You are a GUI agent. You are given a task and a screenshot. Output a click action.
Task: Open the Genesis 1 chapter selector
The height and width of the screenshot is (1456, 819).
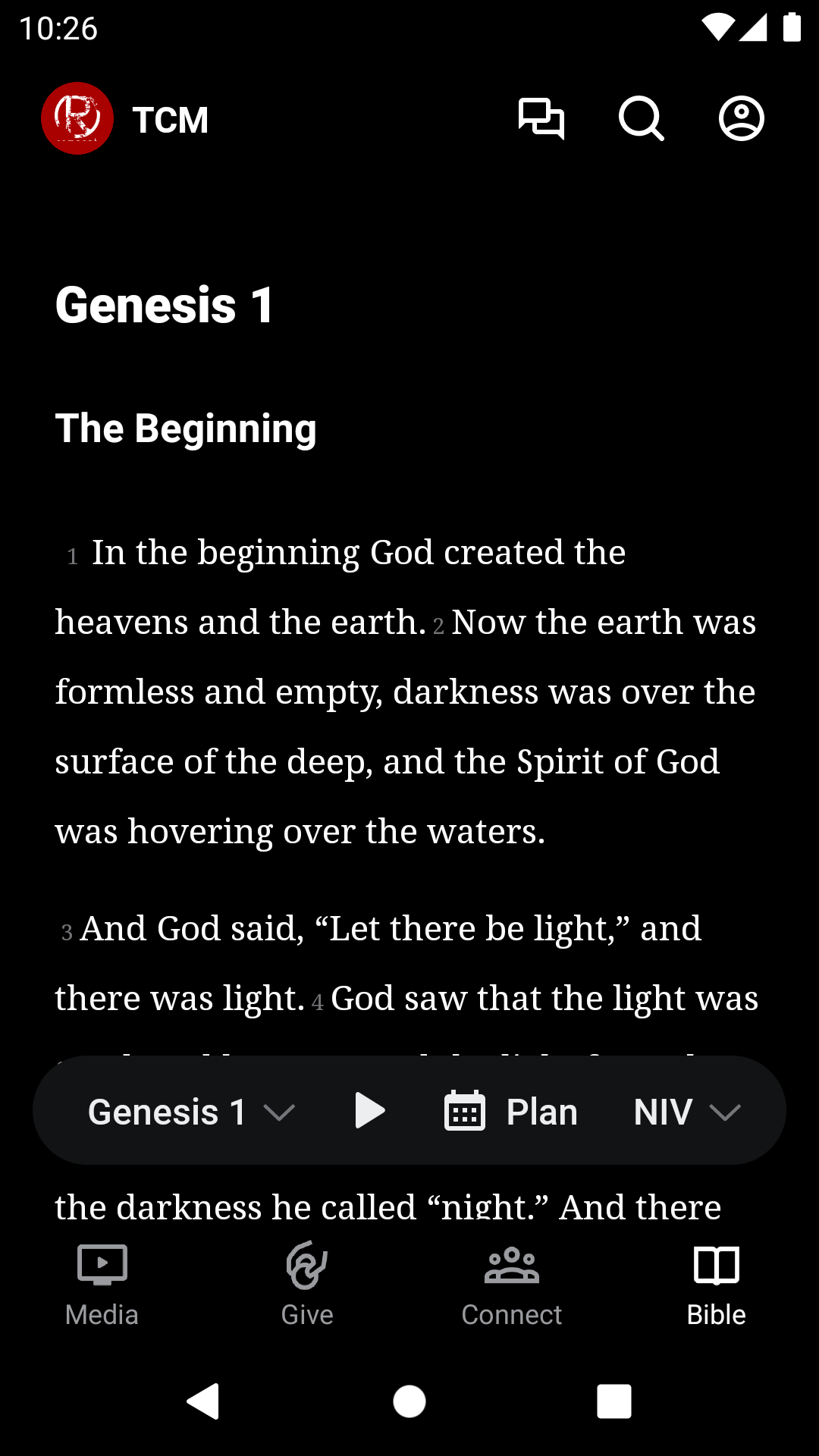[188, 1110]
